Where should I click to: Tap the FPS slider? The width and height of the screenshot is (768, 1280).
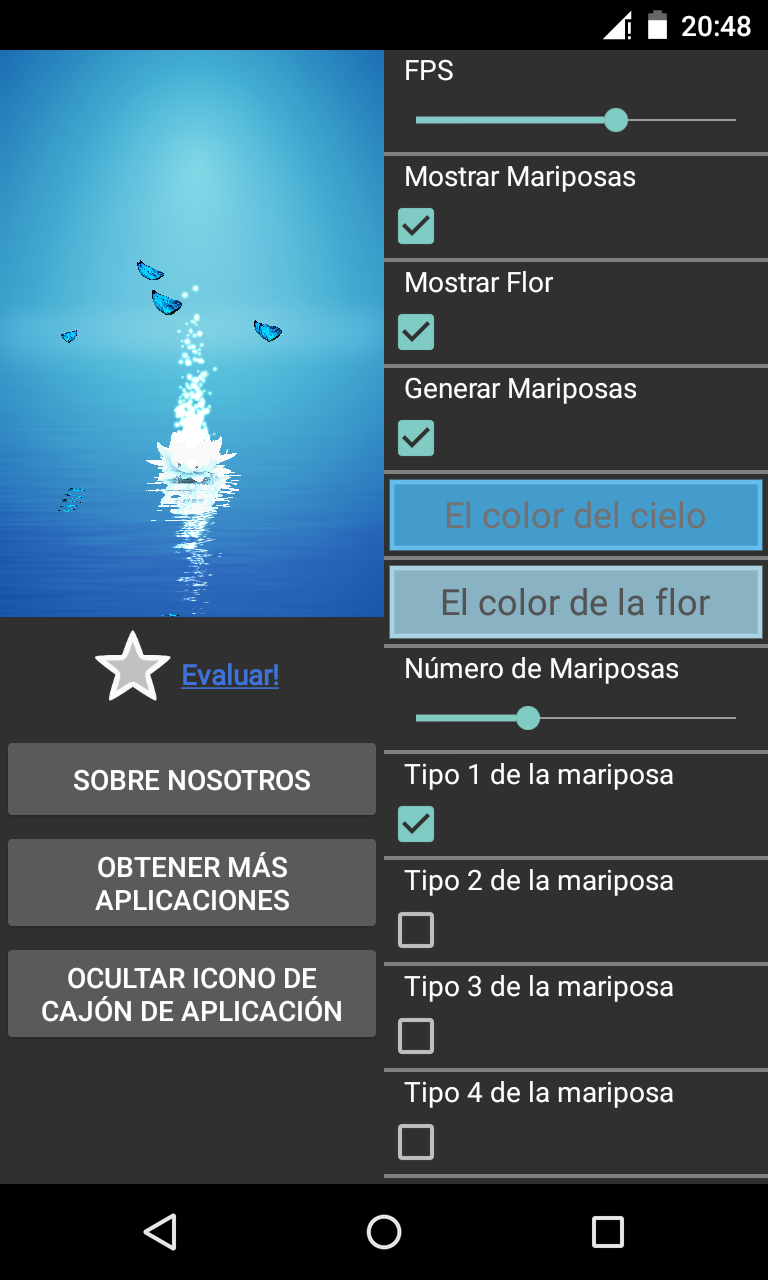575,120
